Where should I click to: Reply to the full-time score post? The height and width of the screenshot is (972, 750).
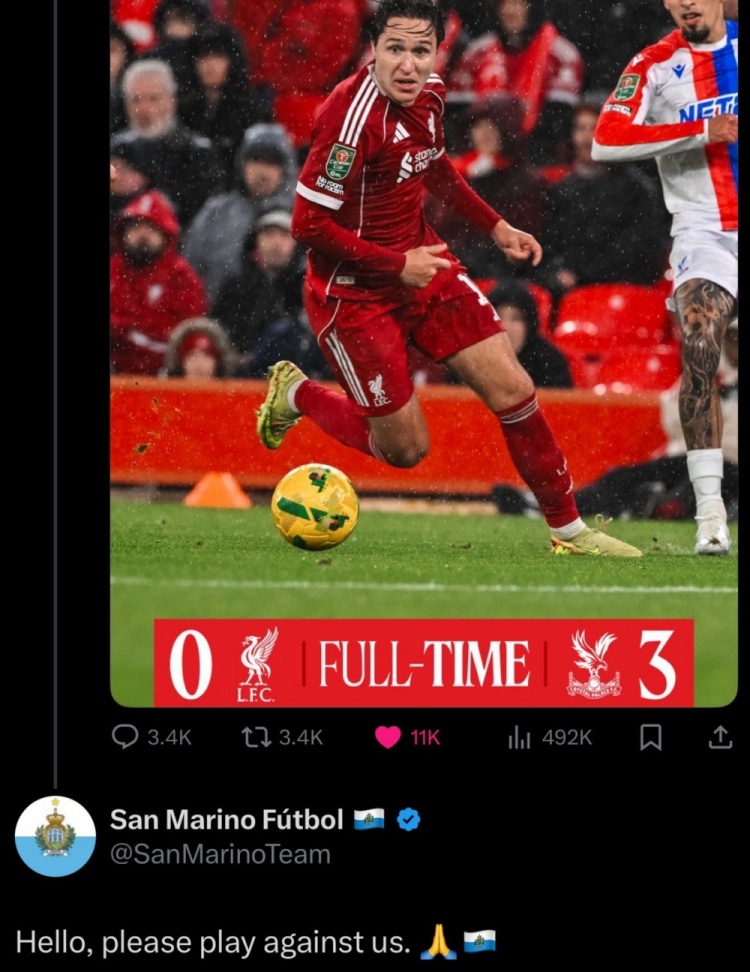(x=125, y=737)
